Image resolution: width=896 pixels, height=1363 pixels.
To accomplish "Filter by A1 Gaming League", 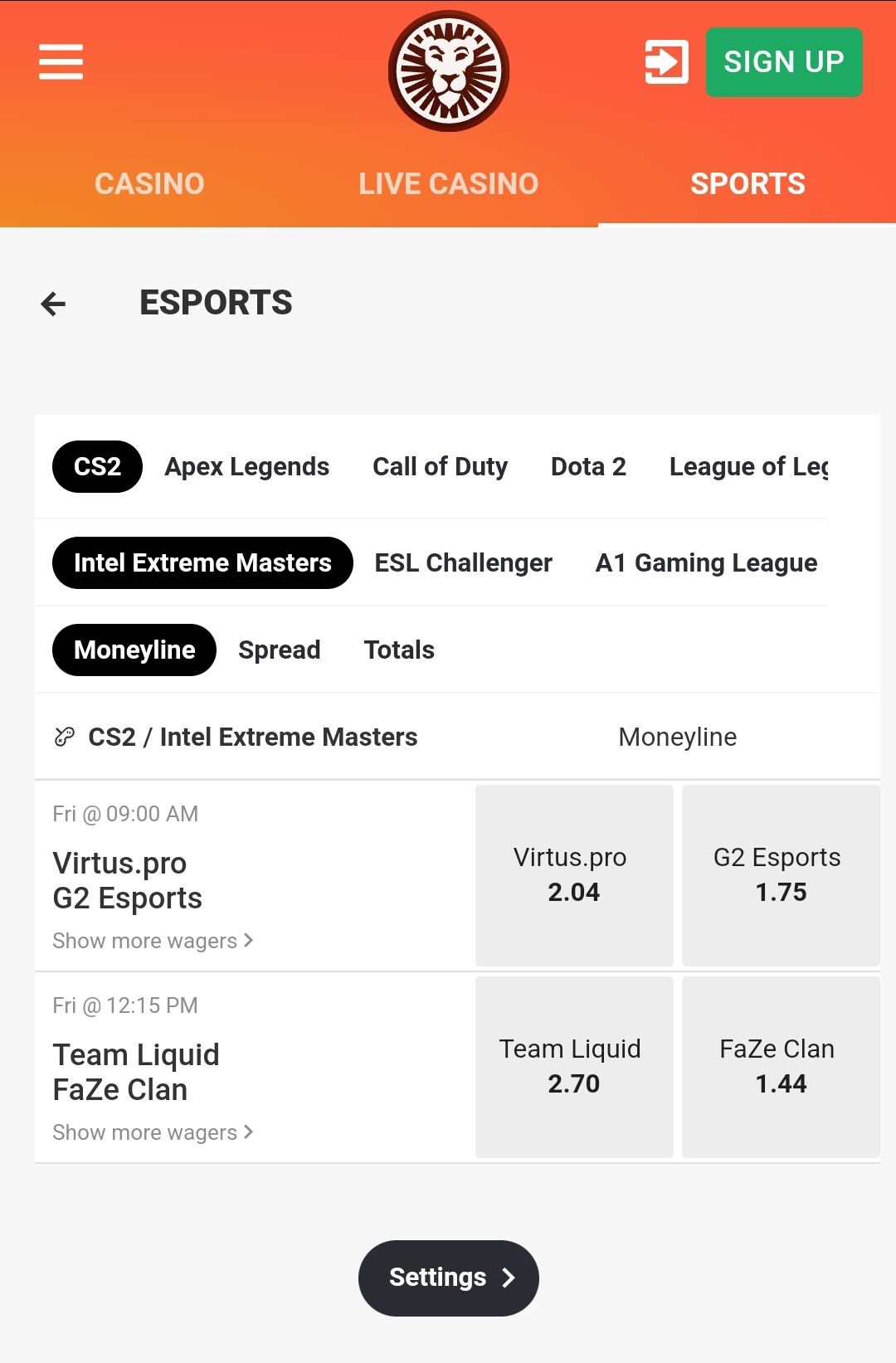I will (x=706, y=562).
